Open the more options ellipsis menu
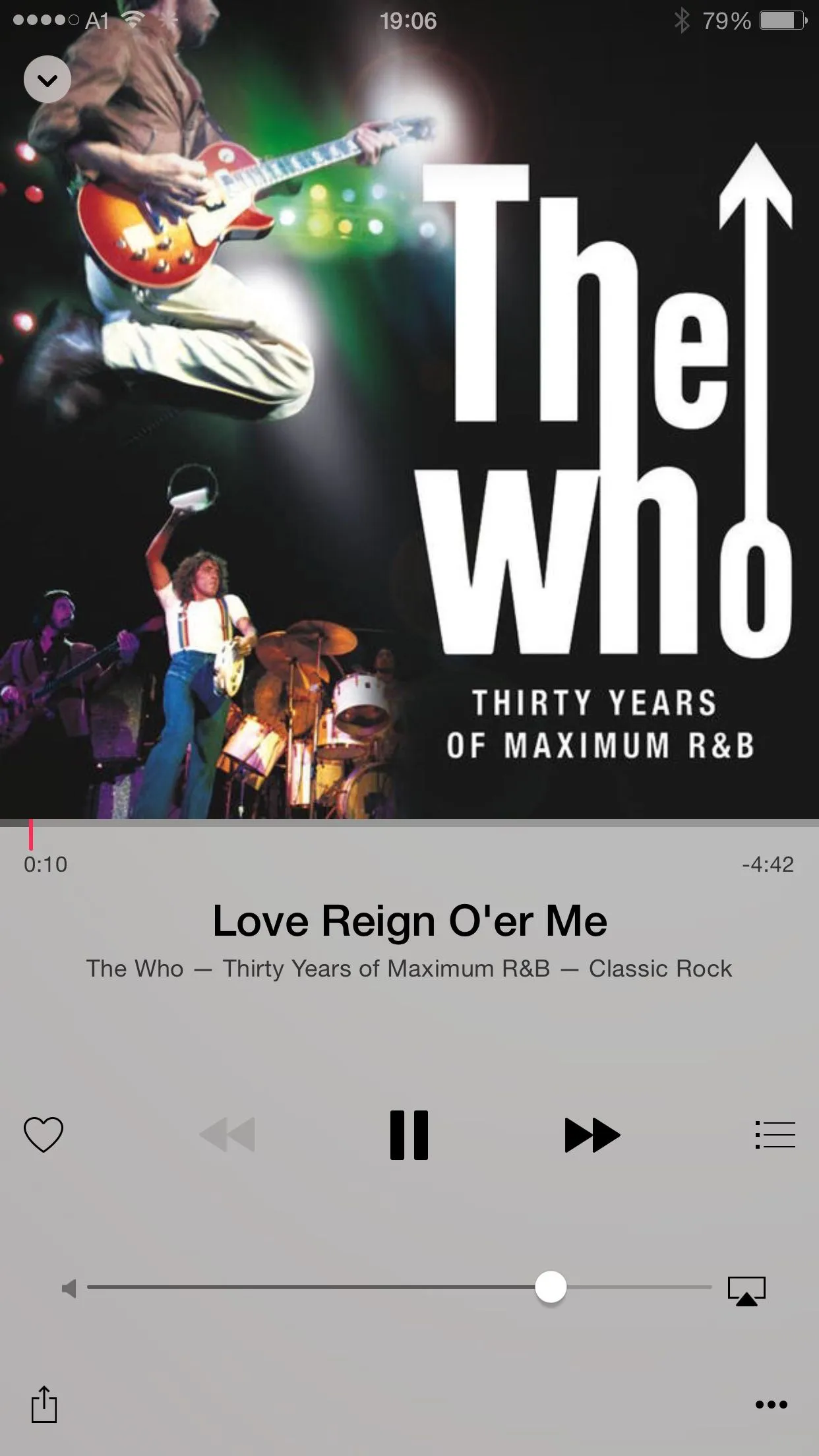 tap(771, 1404)
